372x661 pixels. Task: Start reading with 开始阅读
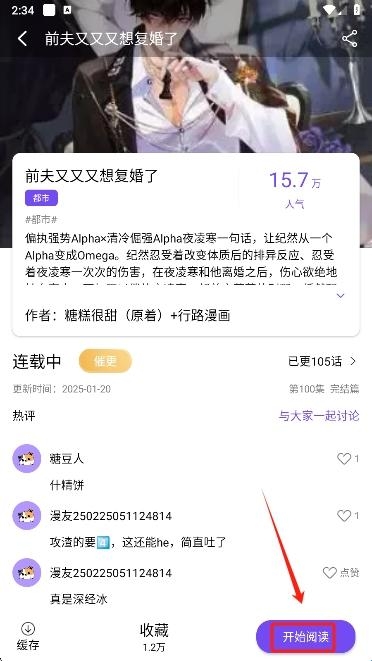coord(305,637)
